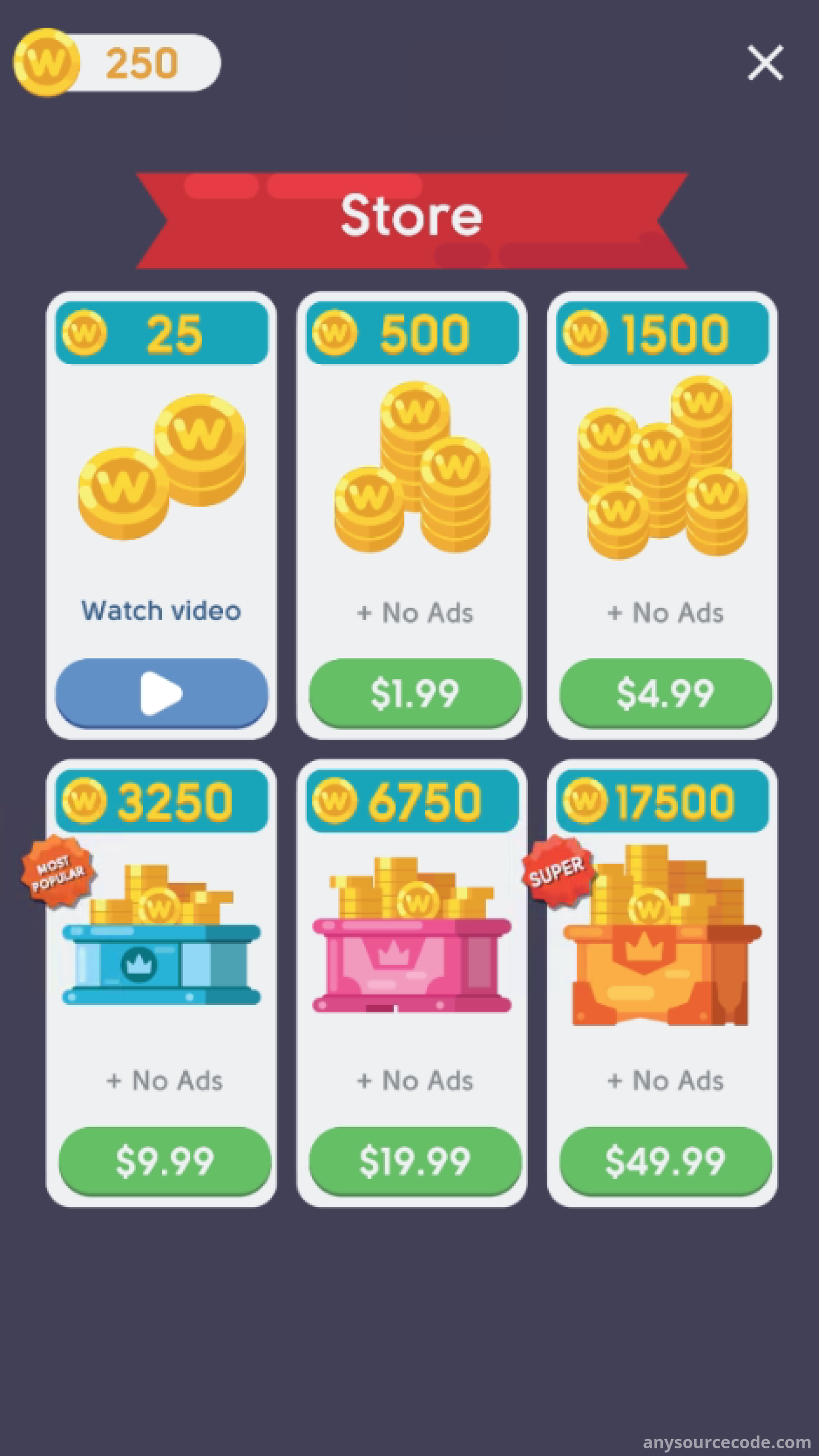The width and height of the screenshot is (819, 1456).
Task: Purchase the Super 17500 coin chest for $49.99
Action: click(x=665, y=1161)
